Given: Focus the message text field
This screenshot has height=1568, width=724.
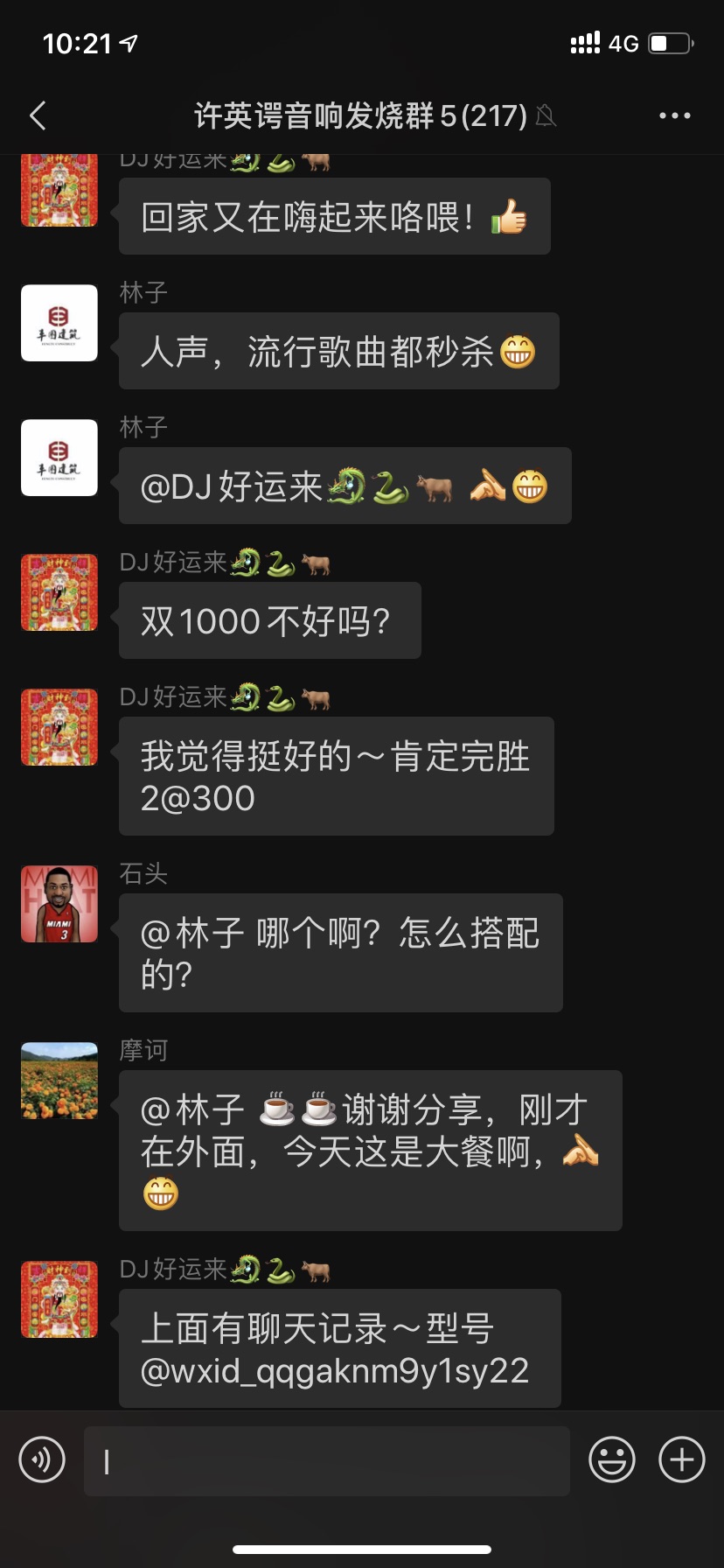Looking at the screenshot, I should pos(326,1460).
